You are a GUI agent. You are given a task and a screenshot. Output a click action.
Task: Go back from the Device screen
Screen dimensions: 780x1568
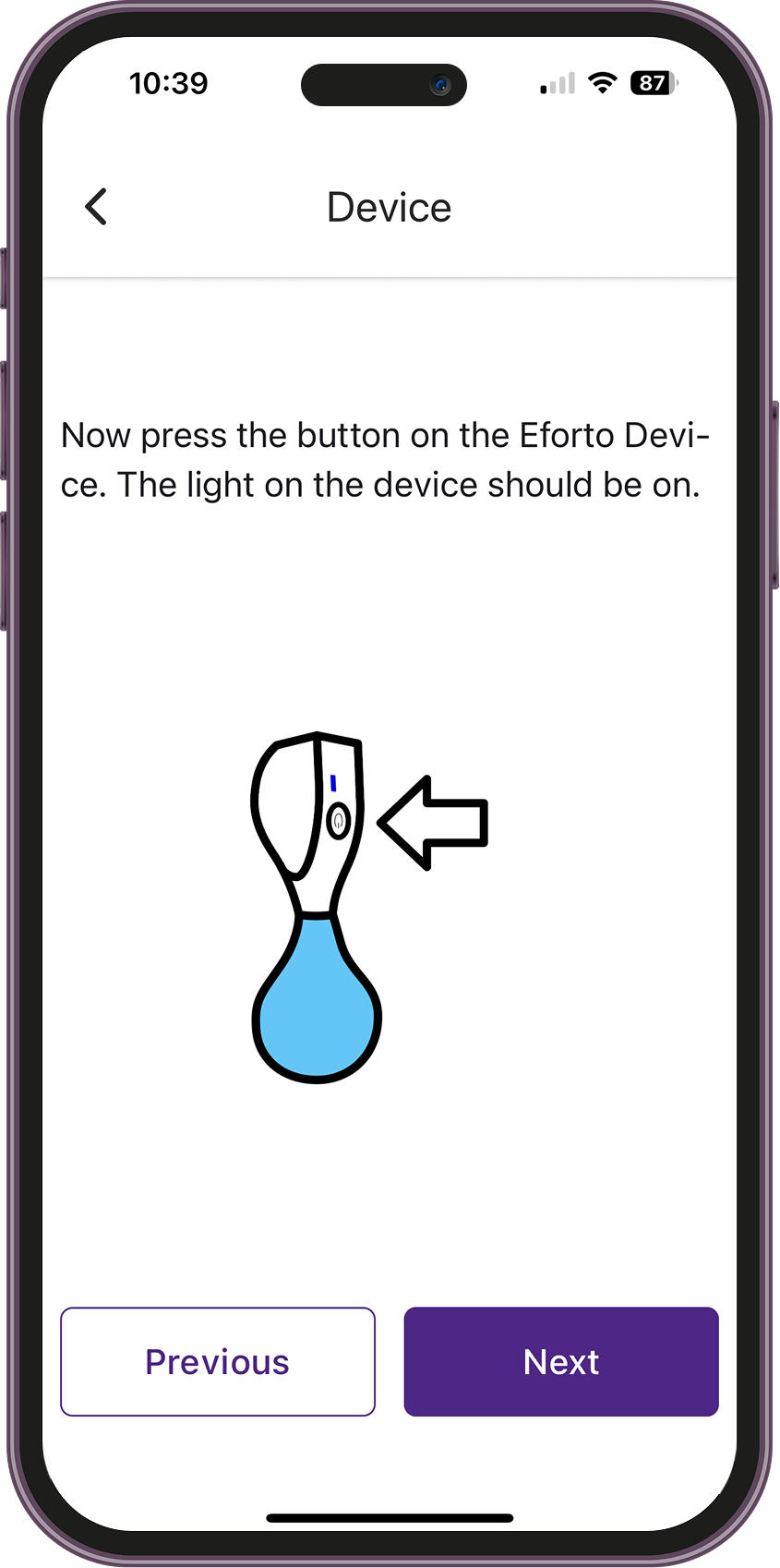[96, 207]
